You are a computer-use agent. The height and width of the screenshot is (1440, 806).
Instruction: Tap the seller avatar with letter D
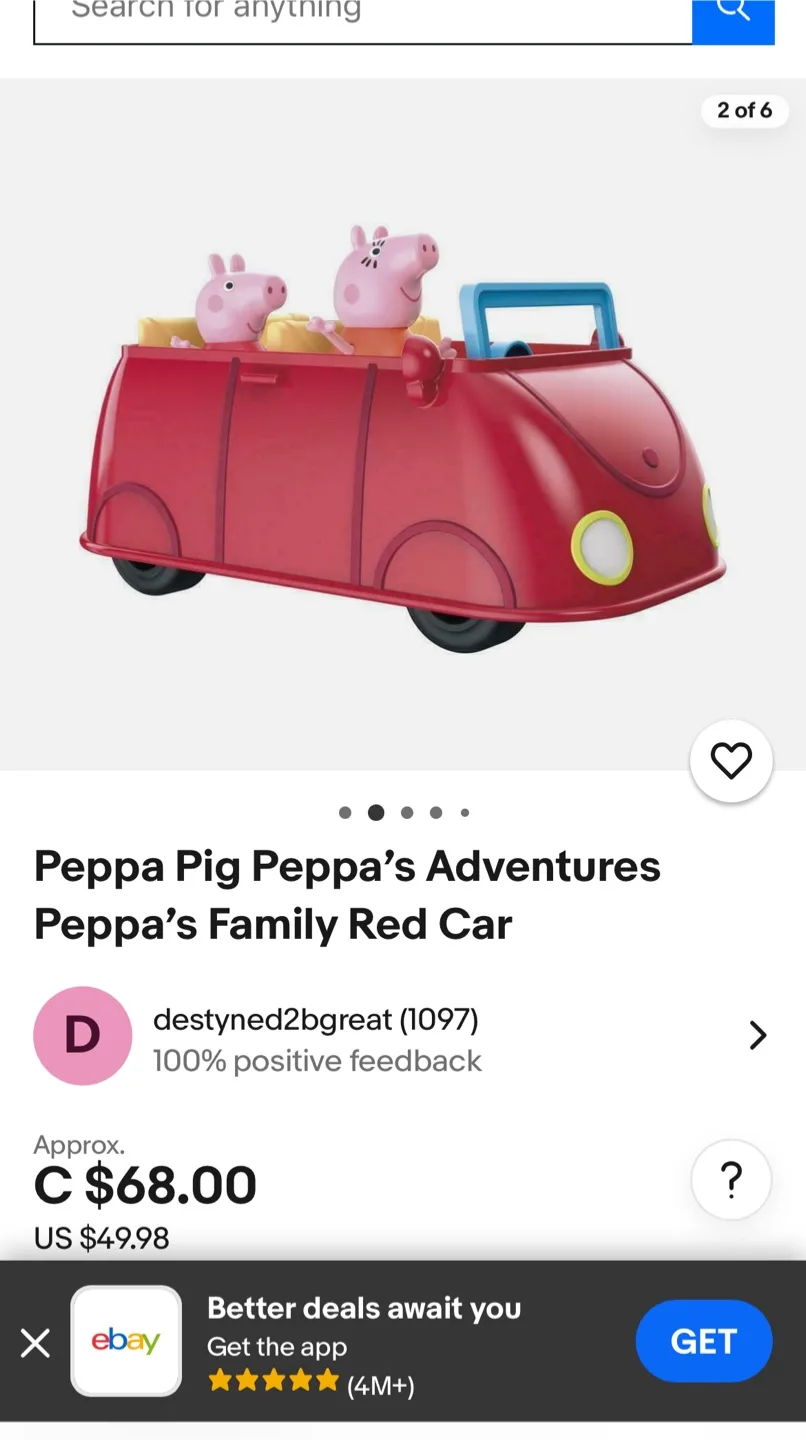click(x=82, y=1035)
